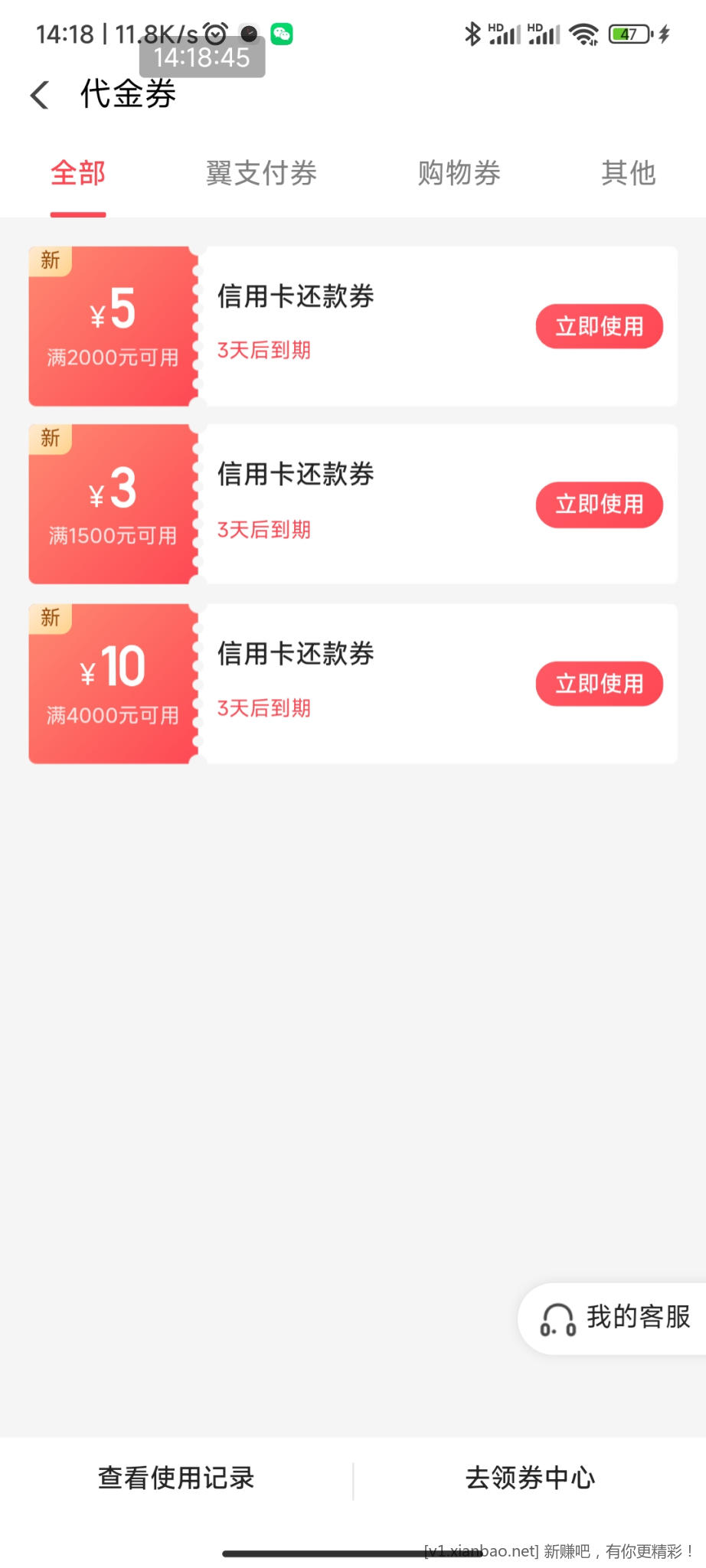Image resolution: width=706 pixels, height=1568 pixels.
Task: Use the ¥5 信用卡还款券 now
Action: (599, 327)
